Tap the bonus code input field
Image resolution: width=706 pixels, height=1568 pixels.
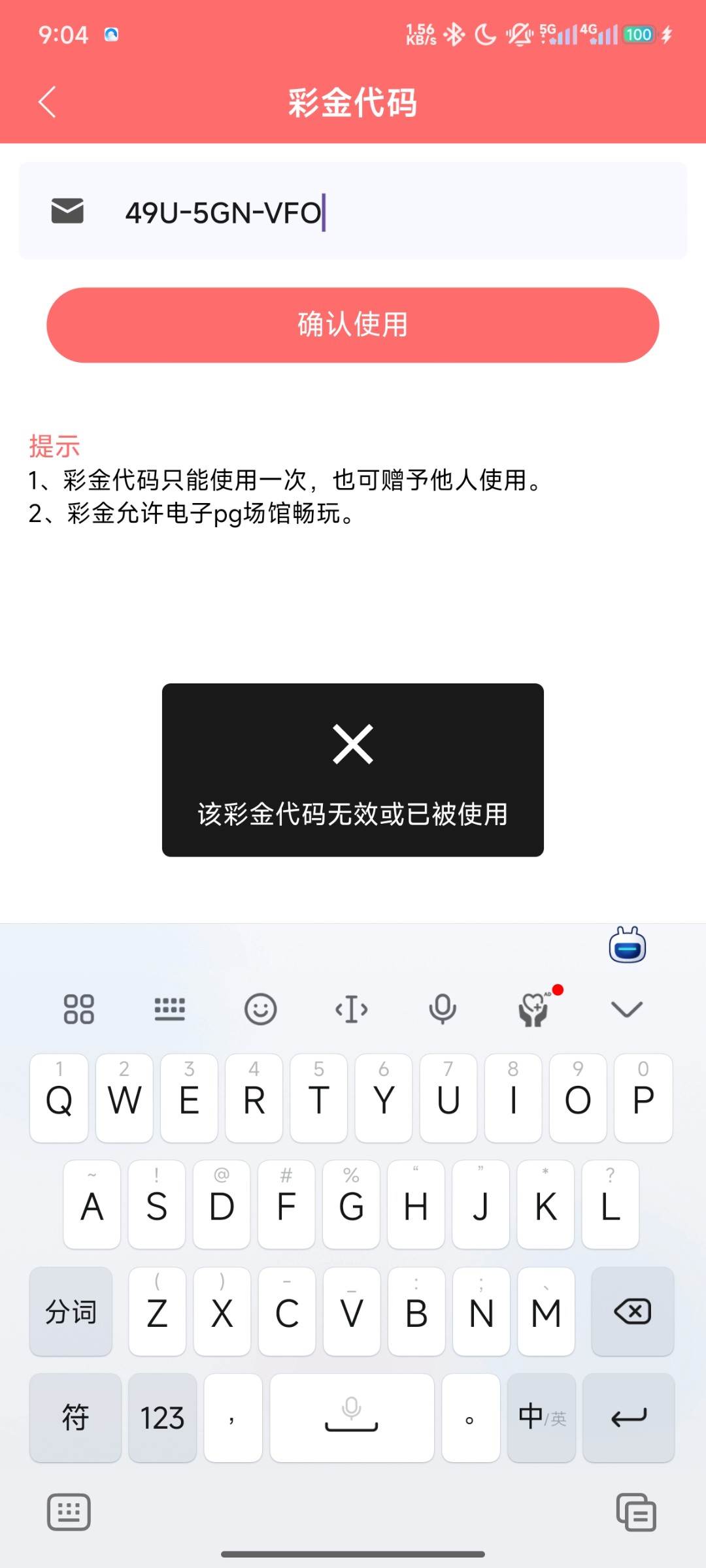pyautogui.click(x=353, y=211)
